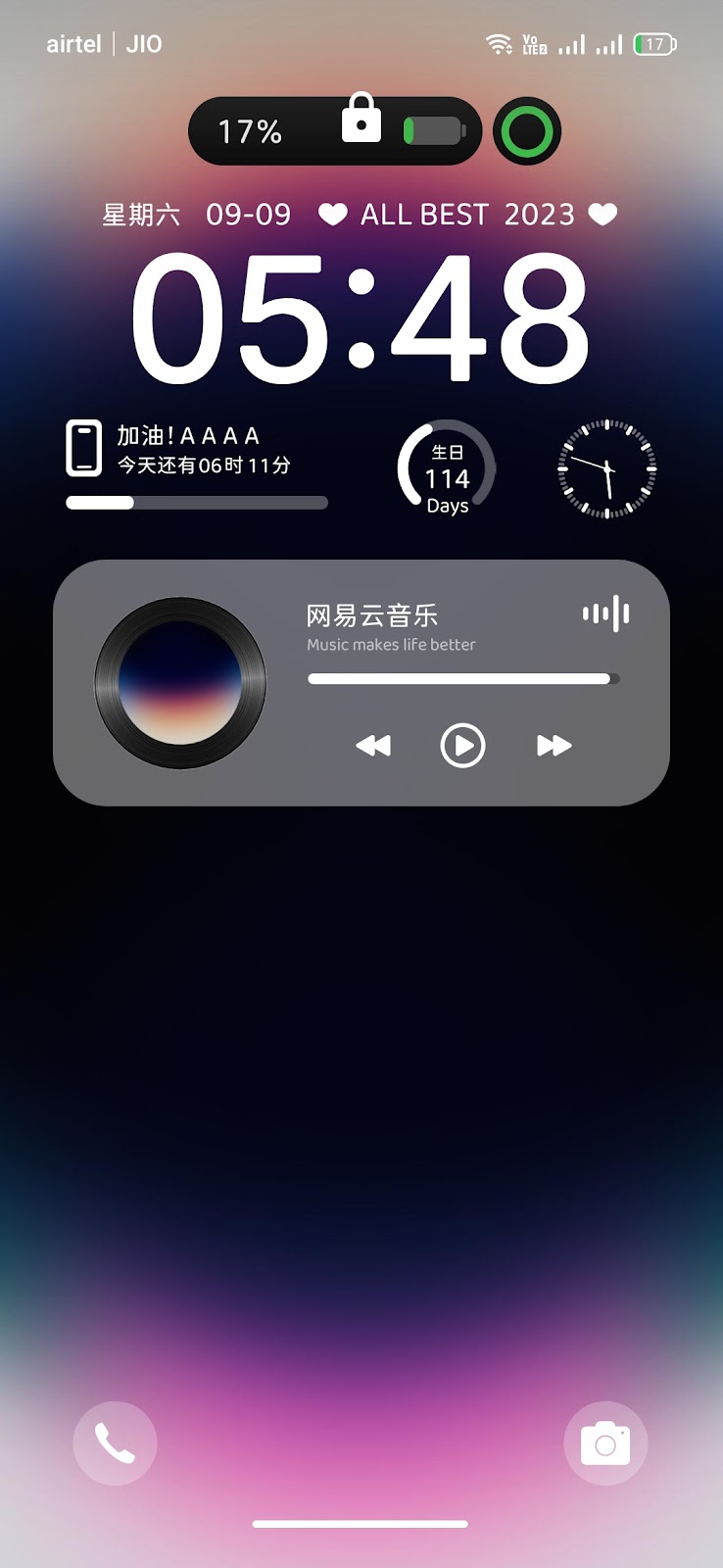Tap the lock icon to unlock
Image resolution: width=723 pixels, height=1568 pixels.
tap(361, 119)
